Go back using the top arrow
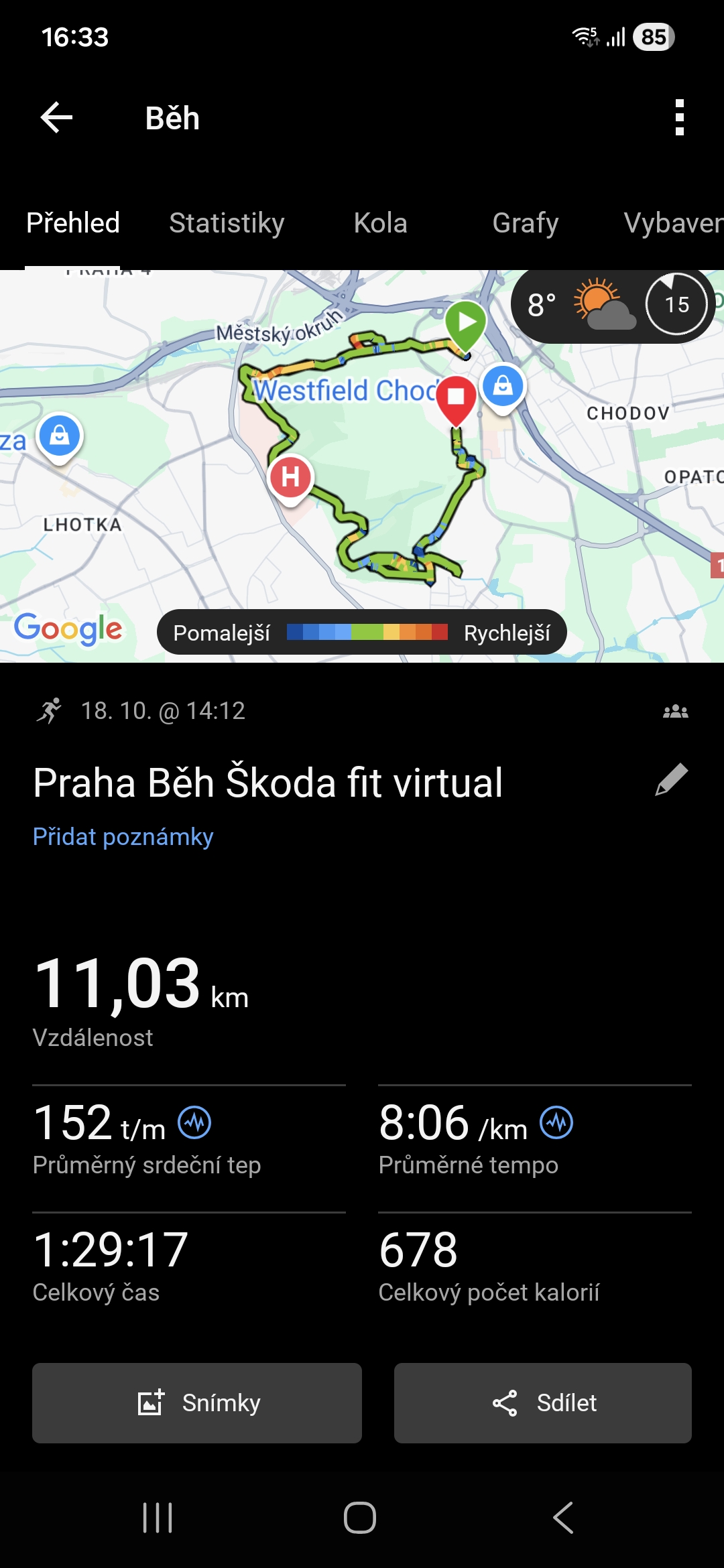 pos(56,118)
